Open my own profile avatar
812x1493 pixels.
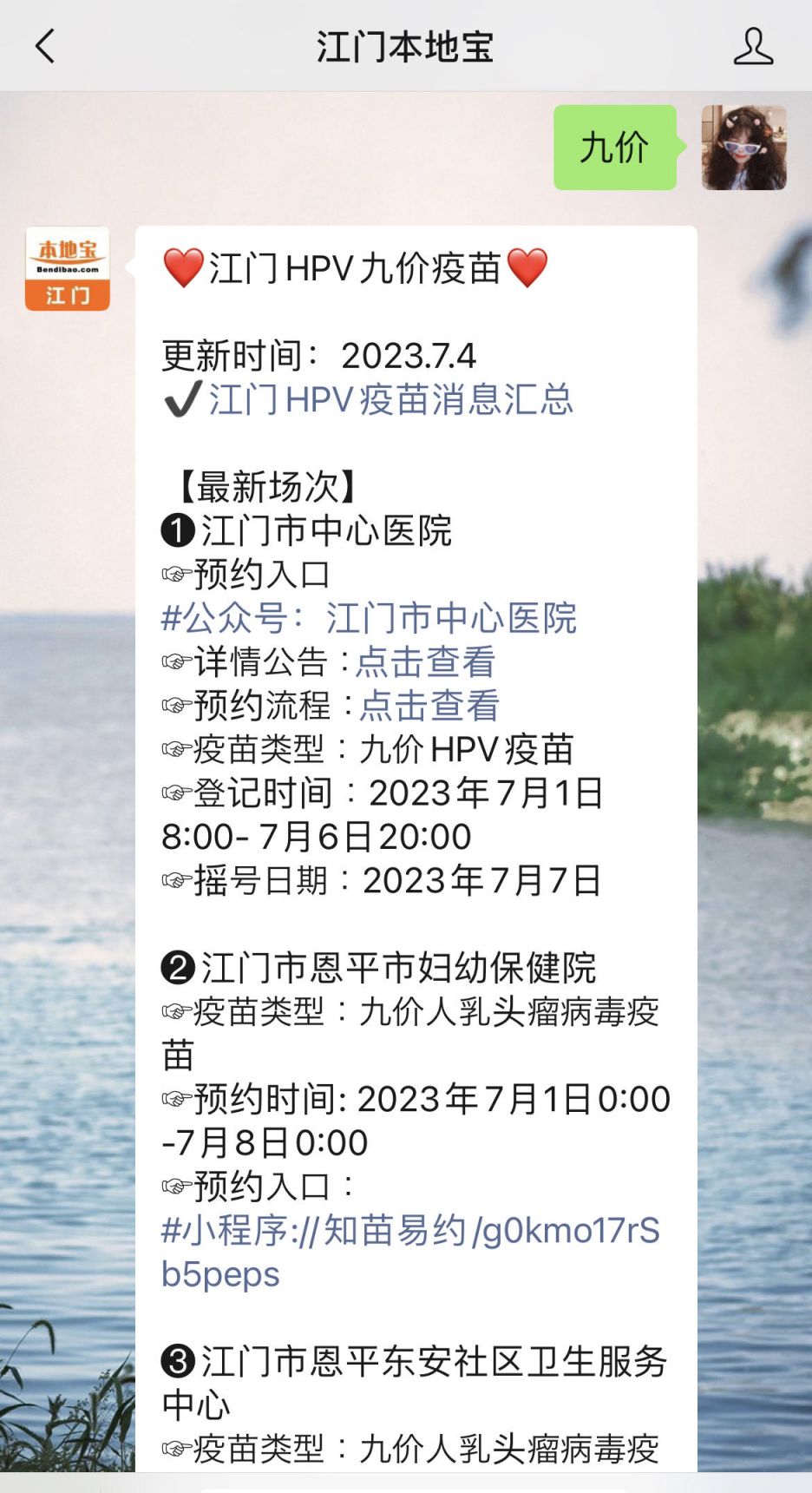pos(743,148)
